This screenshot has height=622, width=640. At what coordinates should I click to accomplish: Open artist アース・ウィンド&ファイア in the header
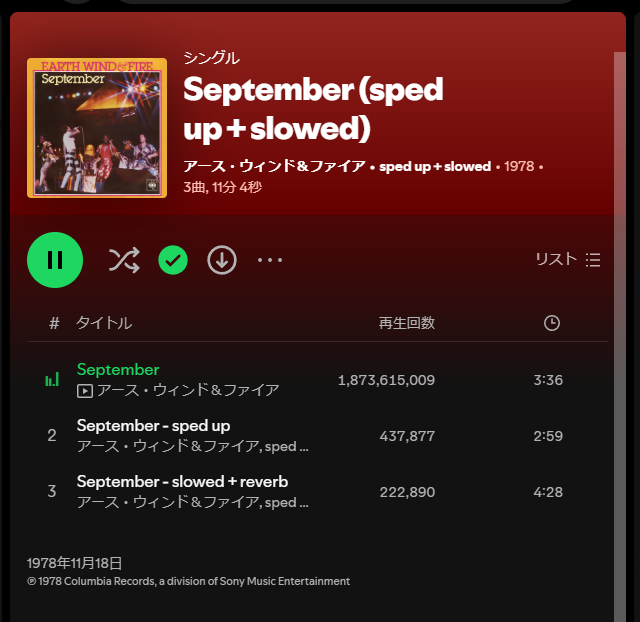tap(274, 166)
